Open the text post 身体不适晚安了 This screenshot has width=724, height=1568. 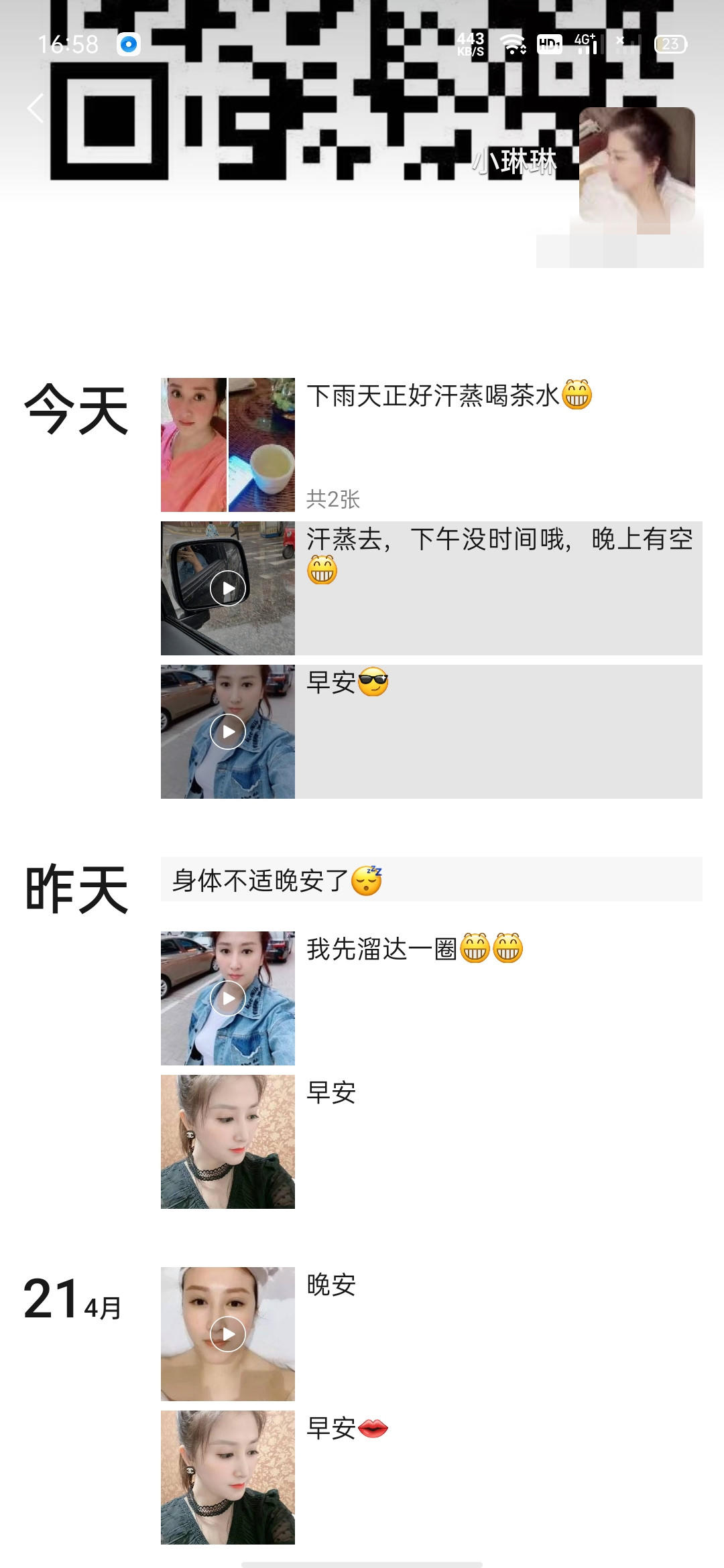[x=430, y=880]
